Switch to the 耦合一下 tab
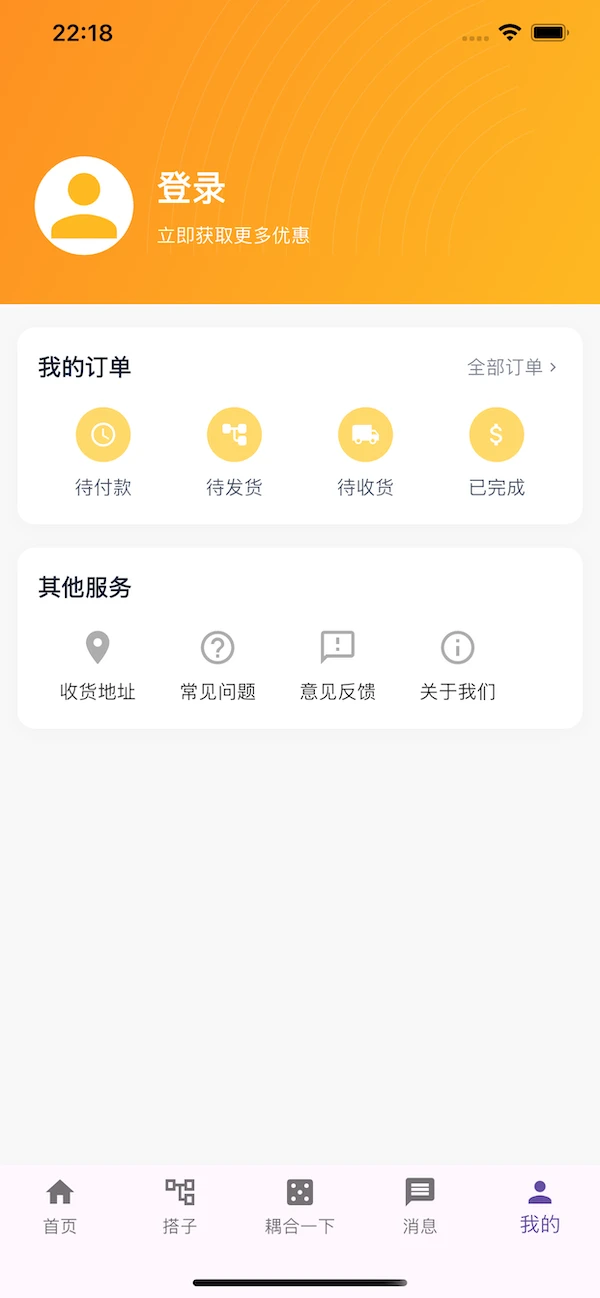600x1298 pixels. (300, 1205)
